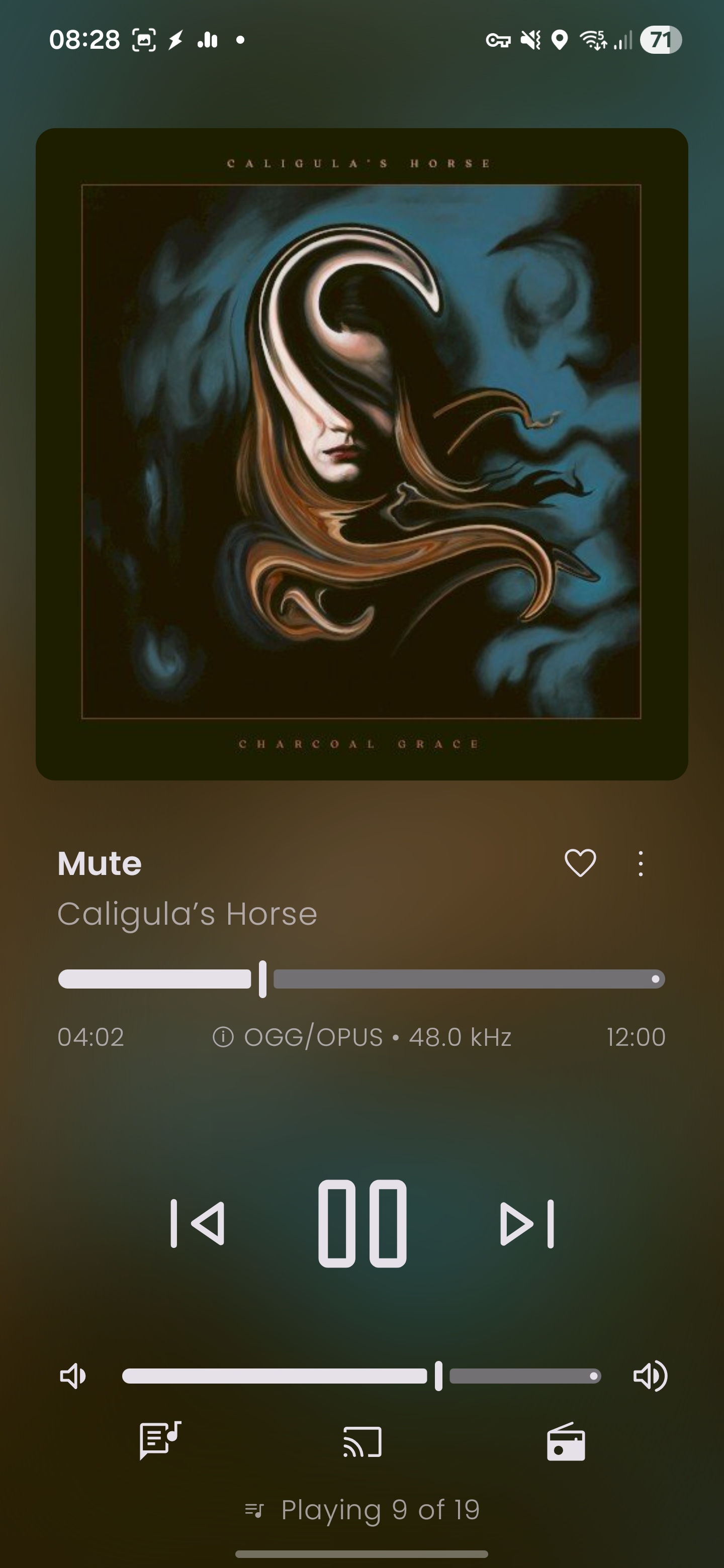Cast playback to another device
This screenshot has height=1568, width=724.
363,1442
